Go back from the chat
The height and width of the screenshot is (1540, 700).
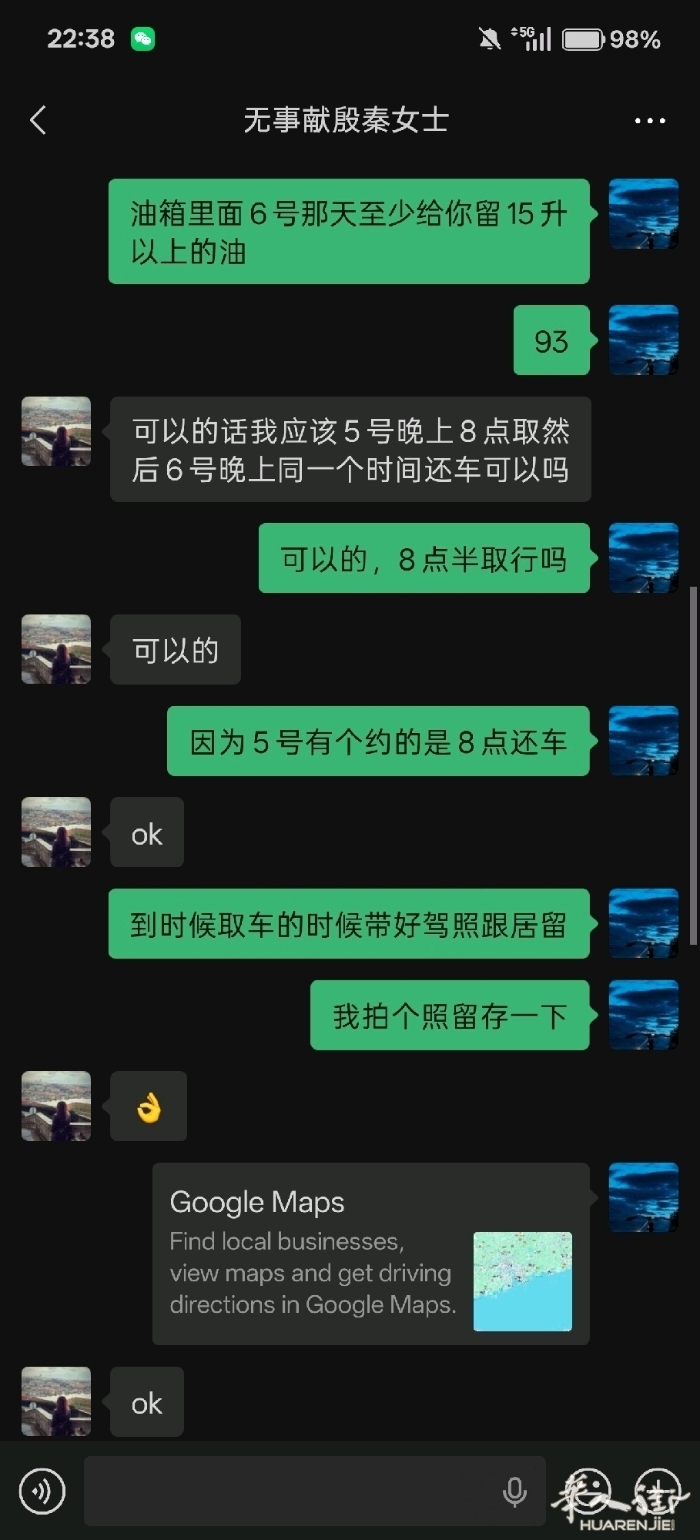pyautogui.click(x=38, y=121)
